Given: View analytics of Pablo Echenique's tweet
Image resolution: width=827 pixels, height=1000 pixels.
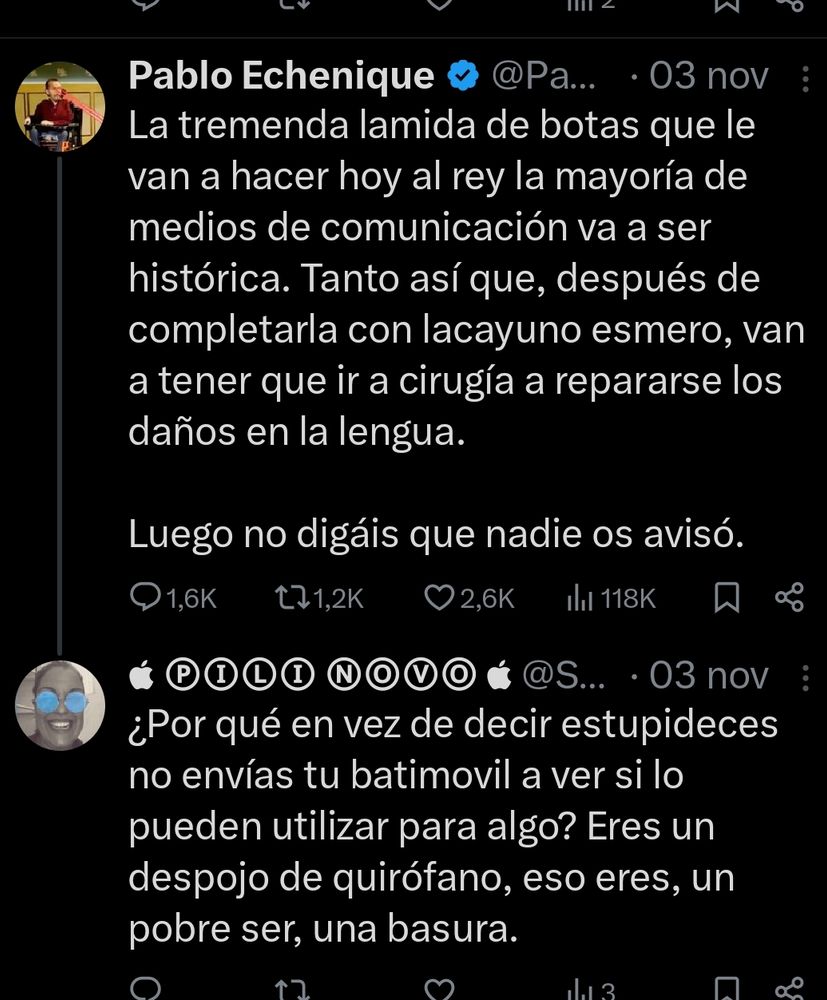Looking at the screenshot, I should point(611,598).
